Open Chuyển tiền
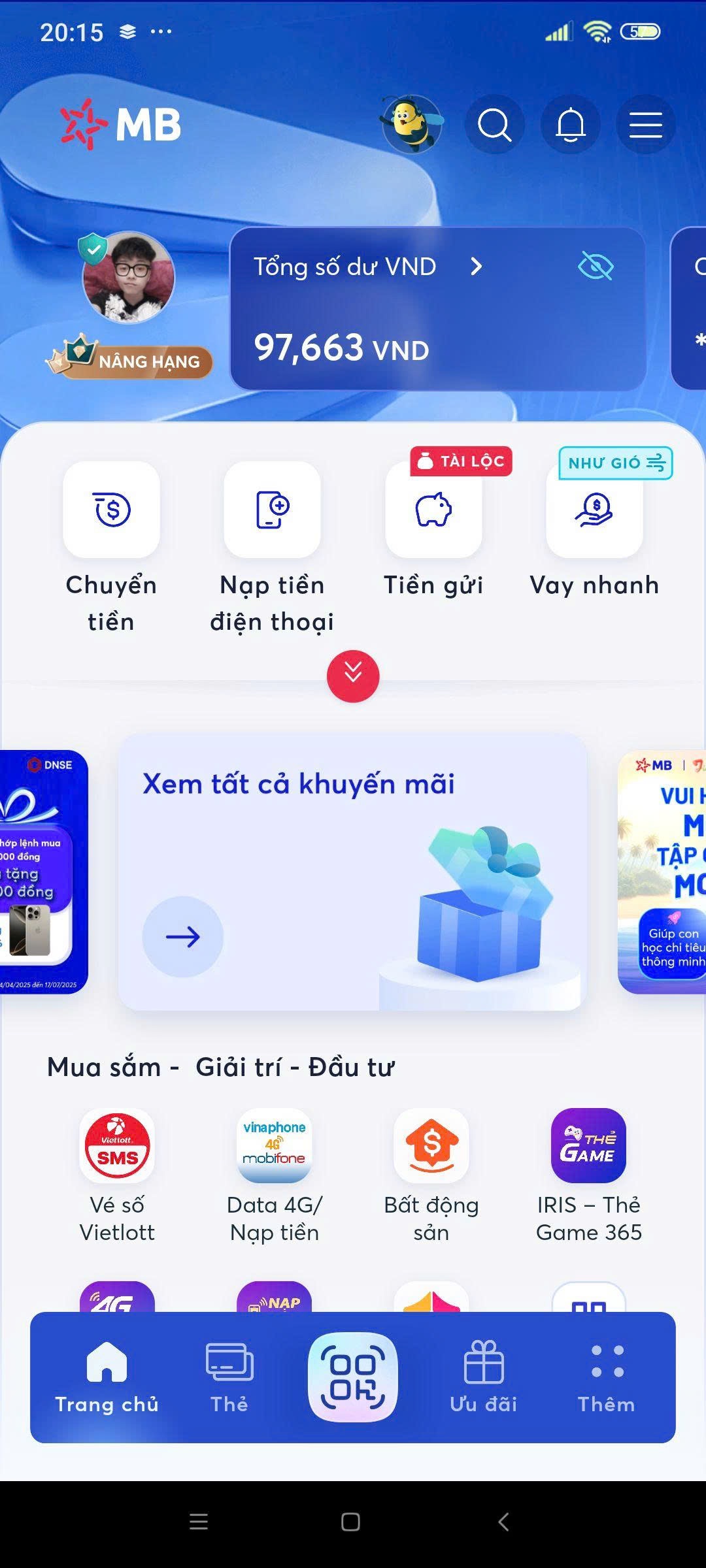 pos(111,510)
